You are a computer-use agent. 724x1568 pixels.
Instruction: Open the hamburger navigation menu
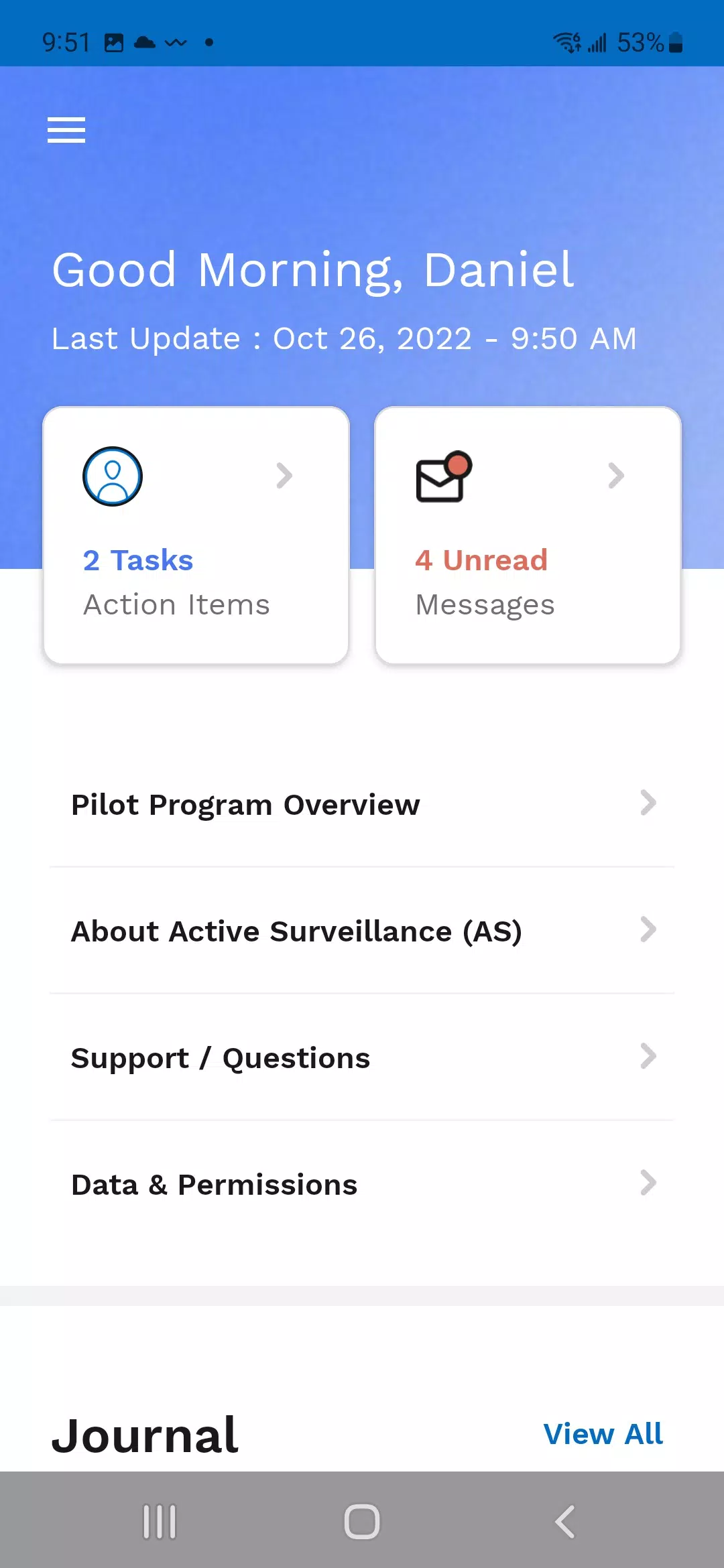click(x=66, y=130)
